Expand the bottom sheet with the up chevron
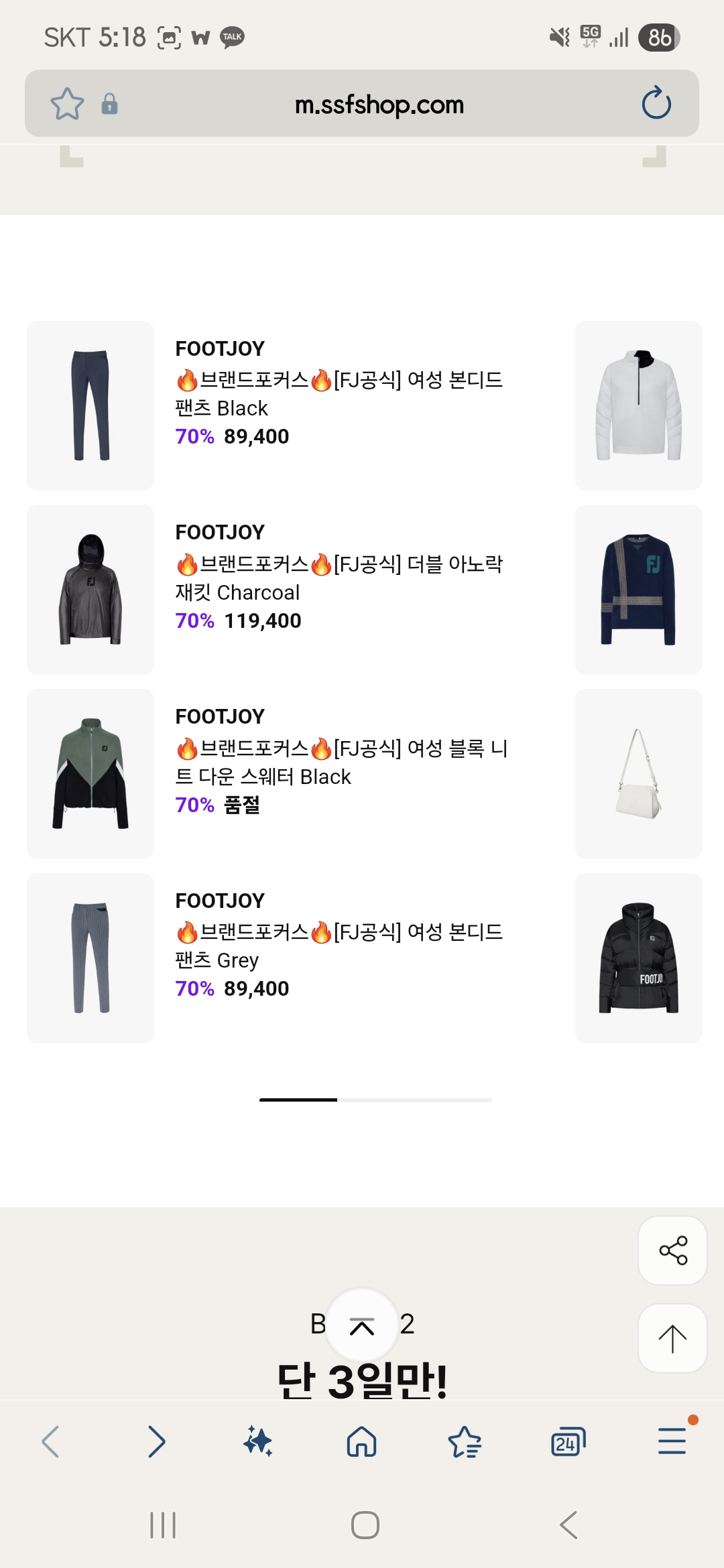724x1568 pixels. (362, 1326)
